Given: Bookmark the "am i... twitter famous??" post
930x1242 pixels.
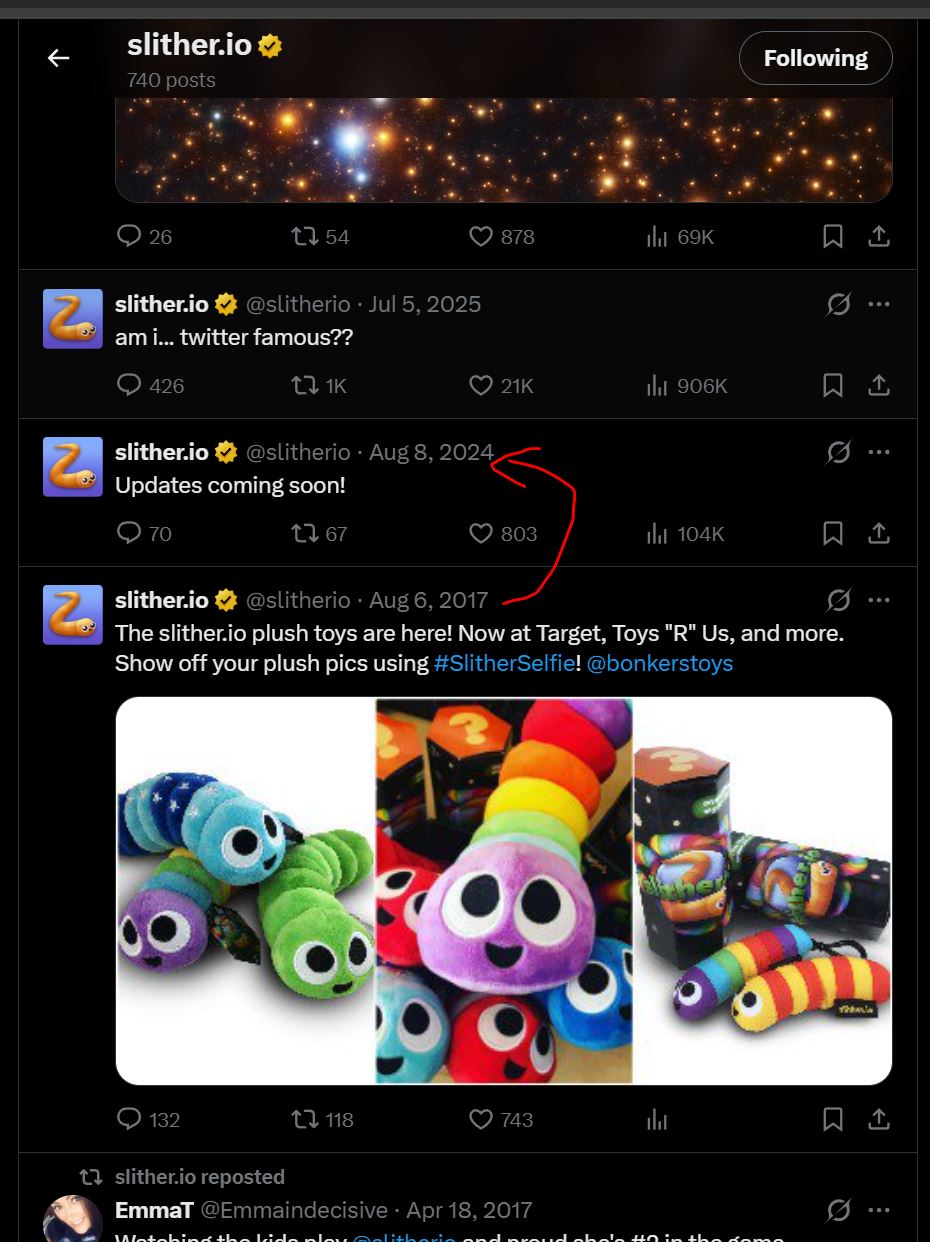Looking at the screenshot, I should pyautogui.click(x=832, y=385).
